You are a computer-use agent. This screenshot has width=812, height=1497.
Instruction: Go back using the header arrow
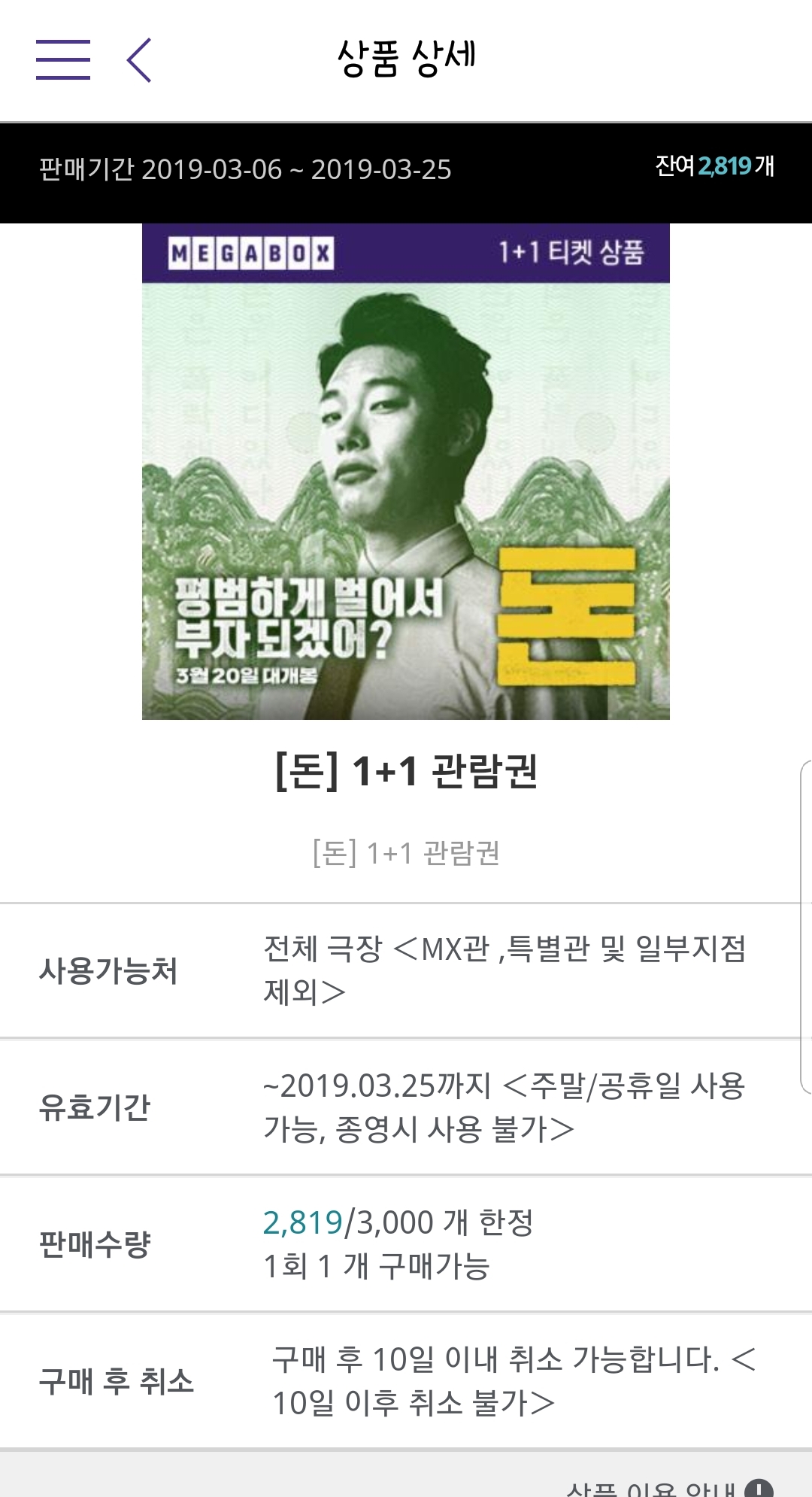pyautogui.click(x=140, y=59)
